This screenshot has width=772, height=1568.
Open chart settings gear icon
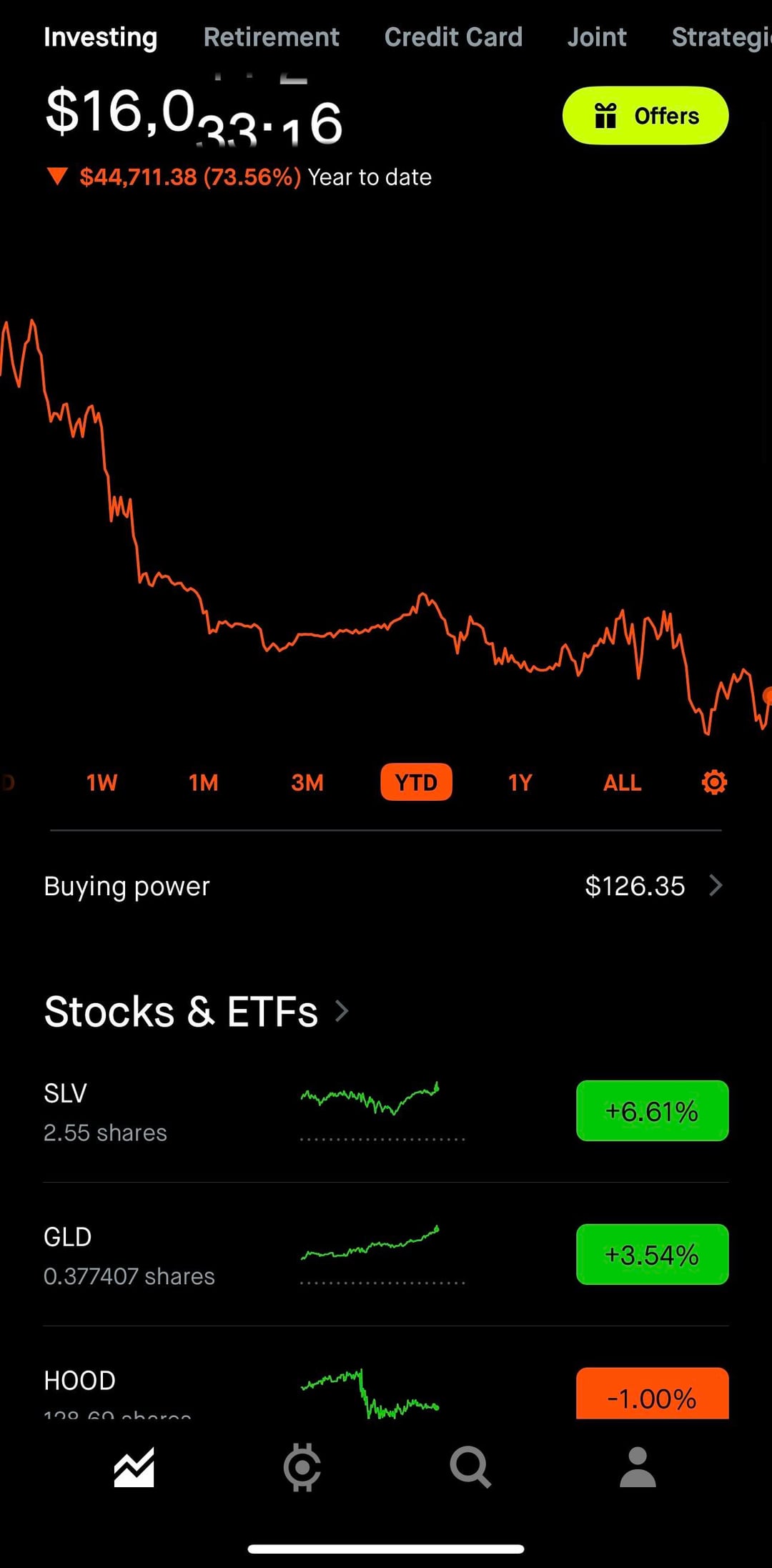(714, 782)
